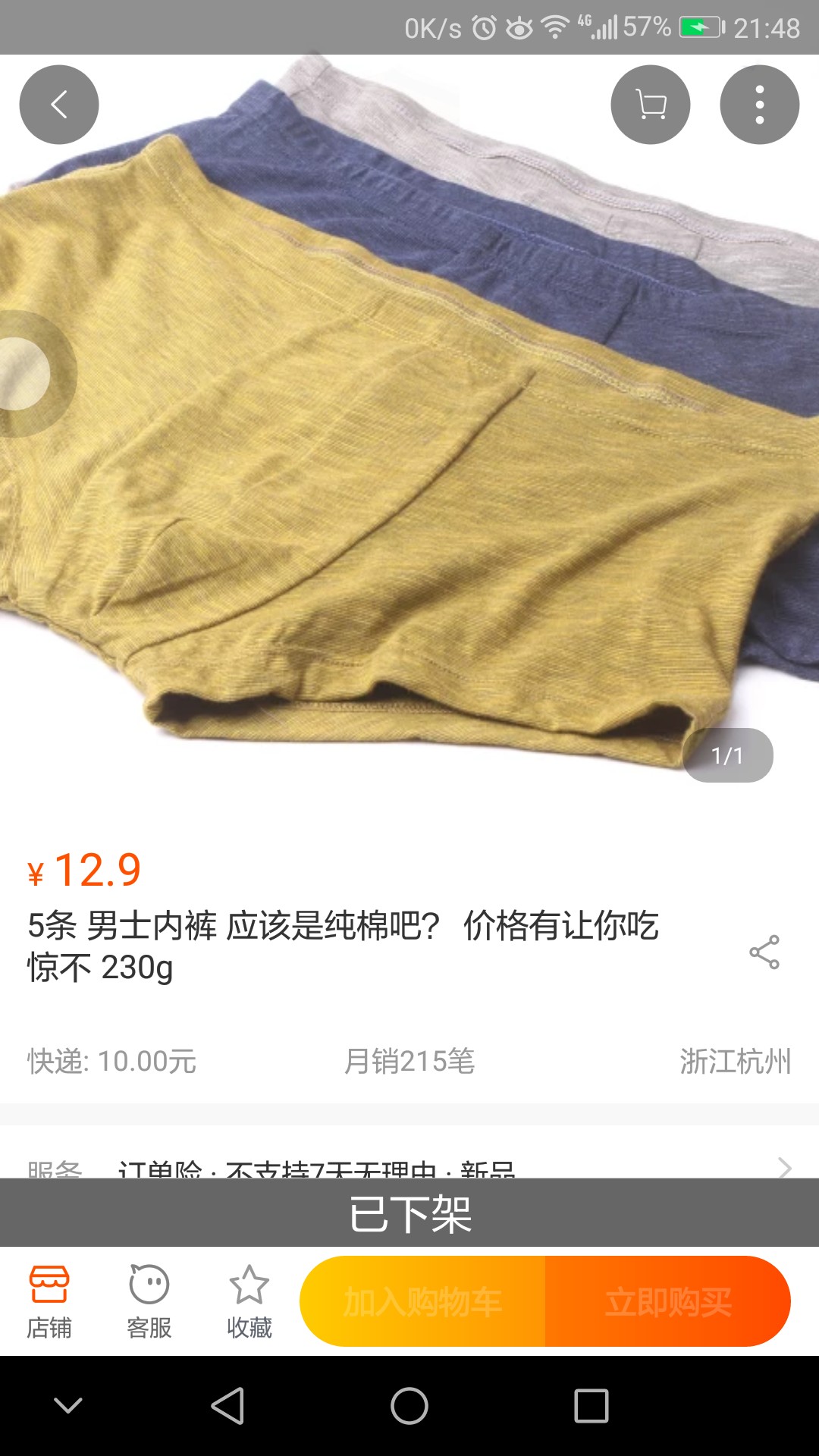This screenshot has height=1456, width=819.
Task: Tap 立即购买 buy now
Action: click(668, 1301)
